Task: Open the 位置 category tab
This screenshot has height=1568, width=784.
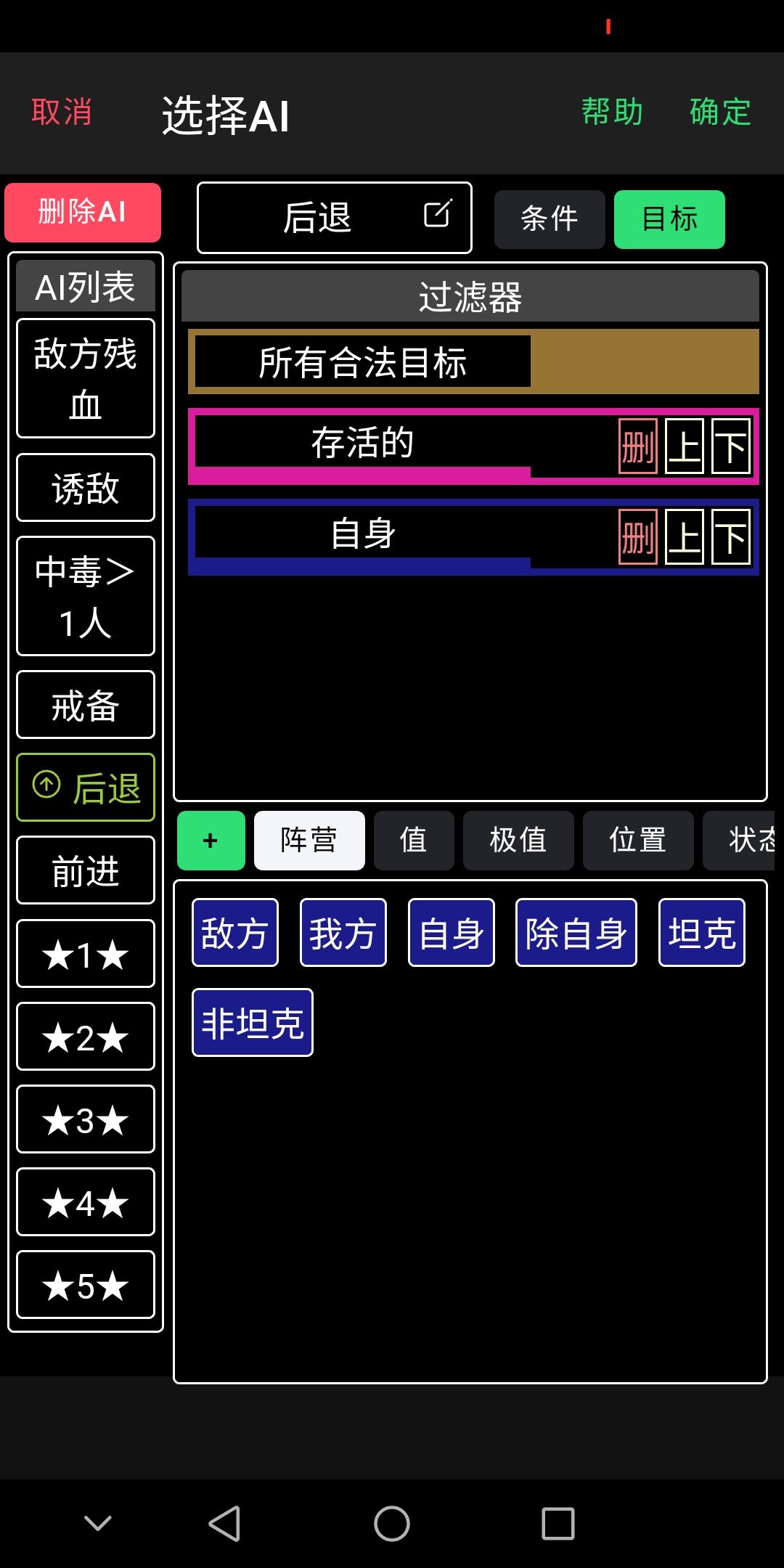Action: pyautogui.click(x=637, y=840)
